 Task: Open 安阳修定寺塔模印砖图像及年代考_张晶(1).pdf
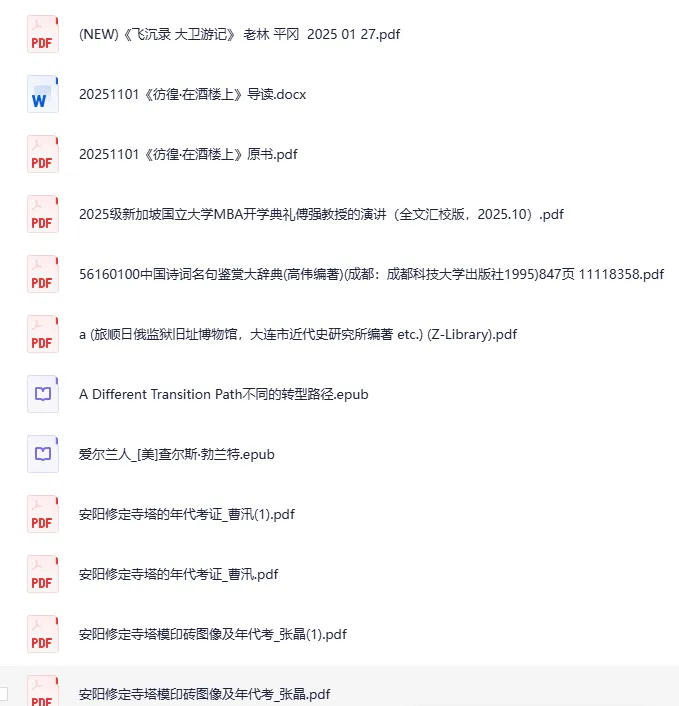click(x=212, y=634)
